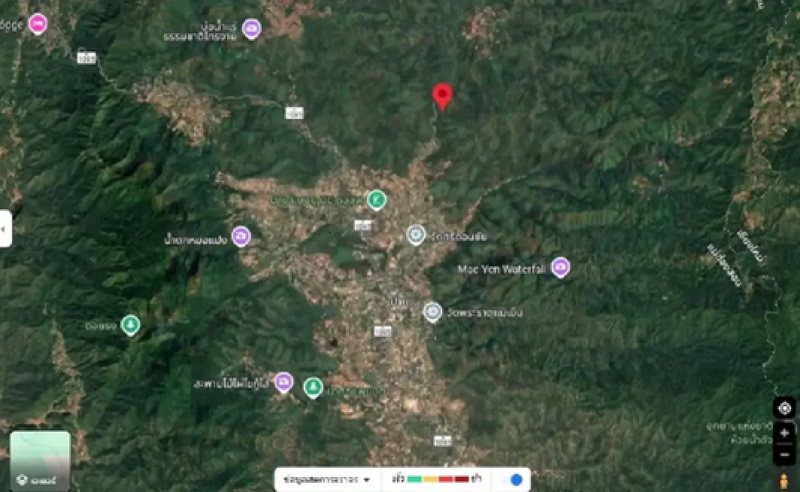Toggle the traffic layer switch
This screenshot has width=800, height=492.
(x=514, y=479)
